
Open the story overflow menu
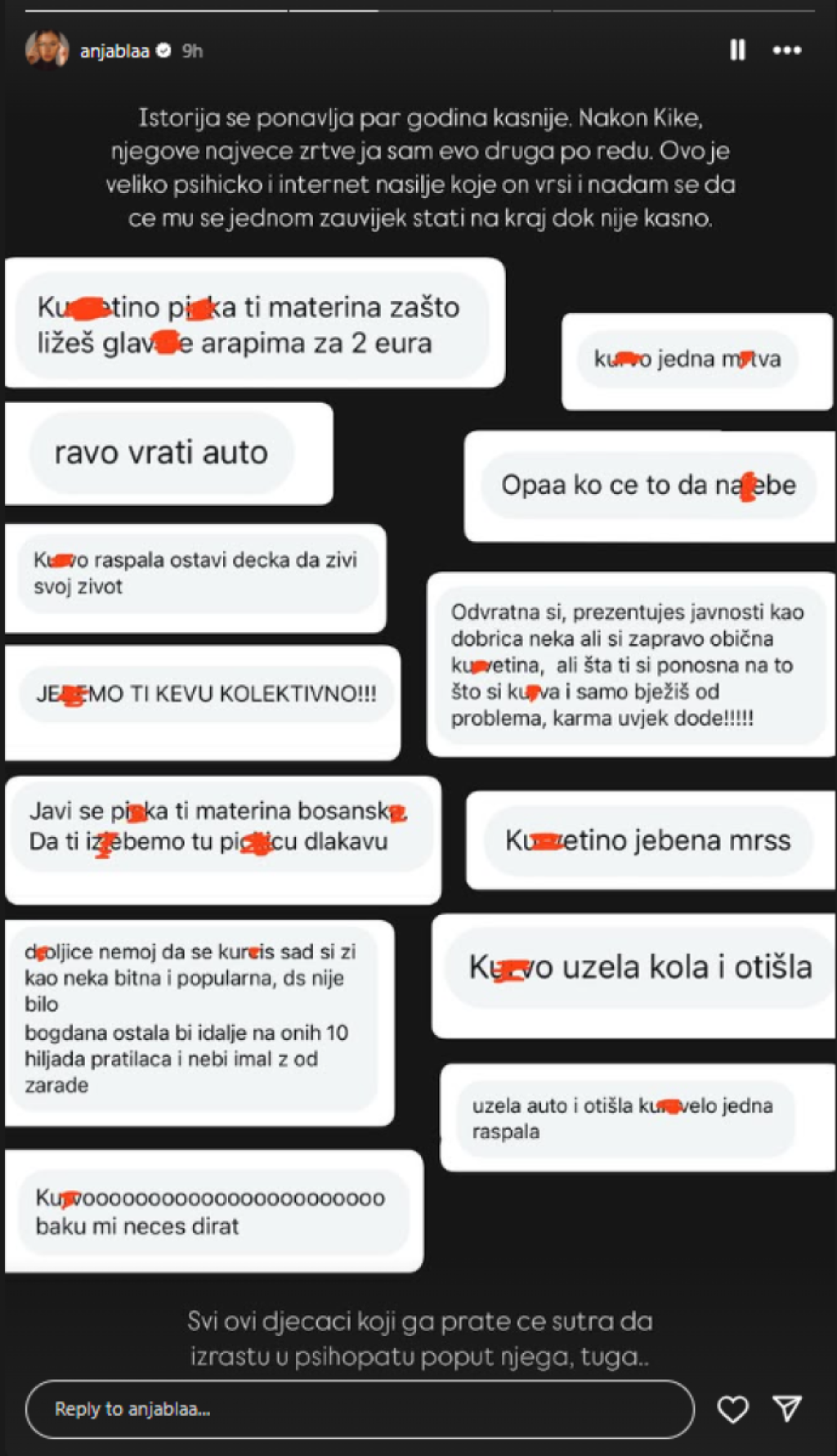tap(787, 51)
